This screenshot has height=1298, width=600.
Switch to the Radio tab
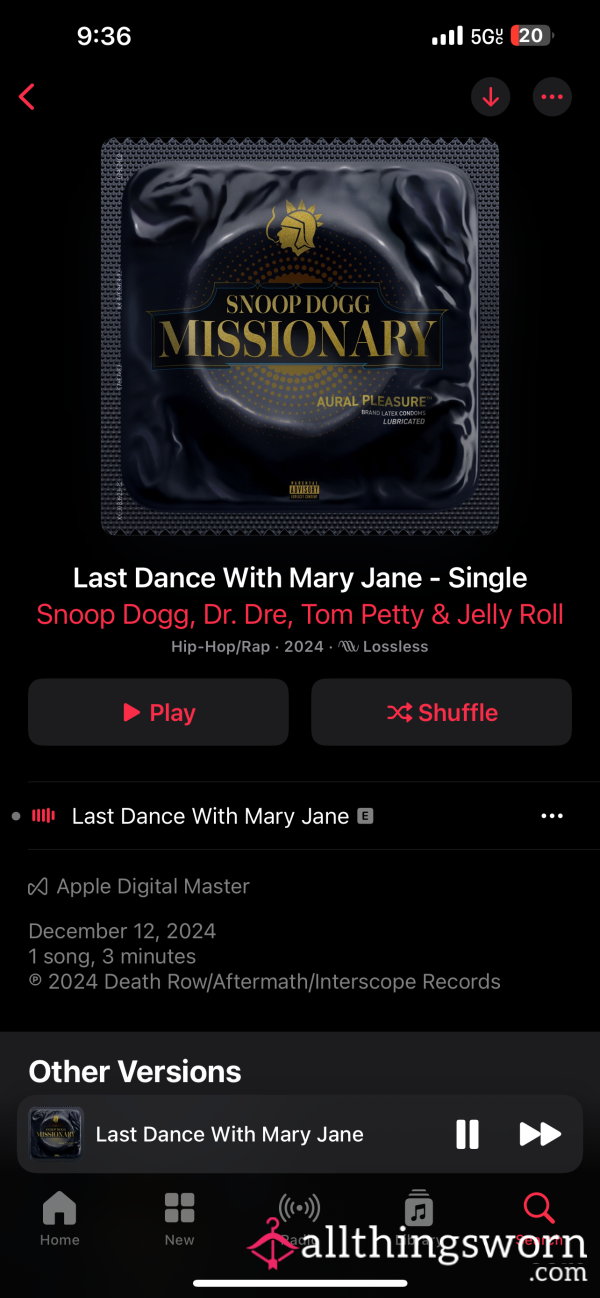pos(299,1219)
